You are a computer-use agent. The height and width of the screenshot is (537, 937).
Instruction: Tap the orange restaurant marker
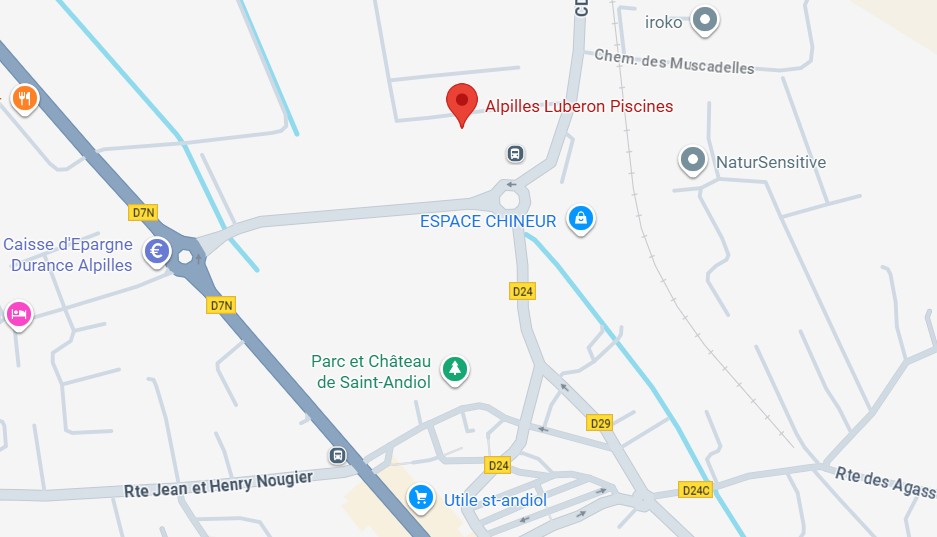coord(24,98)
